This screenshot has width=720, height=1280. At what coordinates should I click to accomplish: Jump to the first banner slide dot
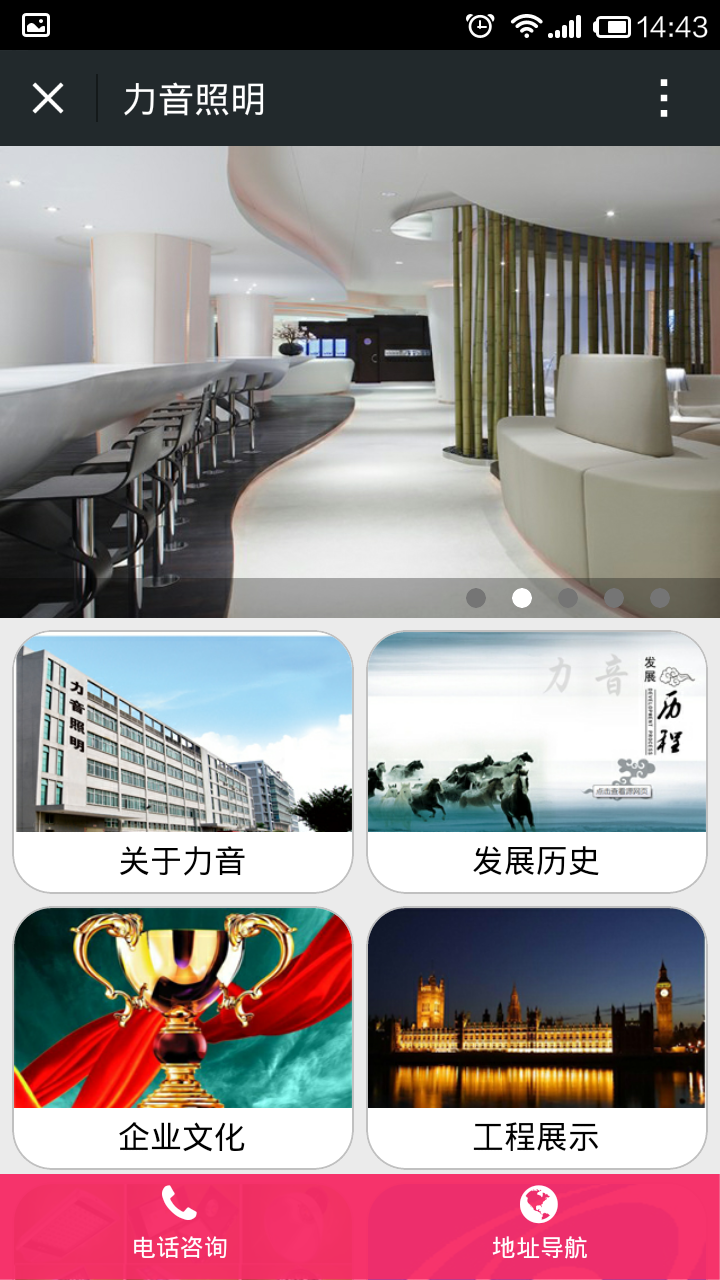476,598
